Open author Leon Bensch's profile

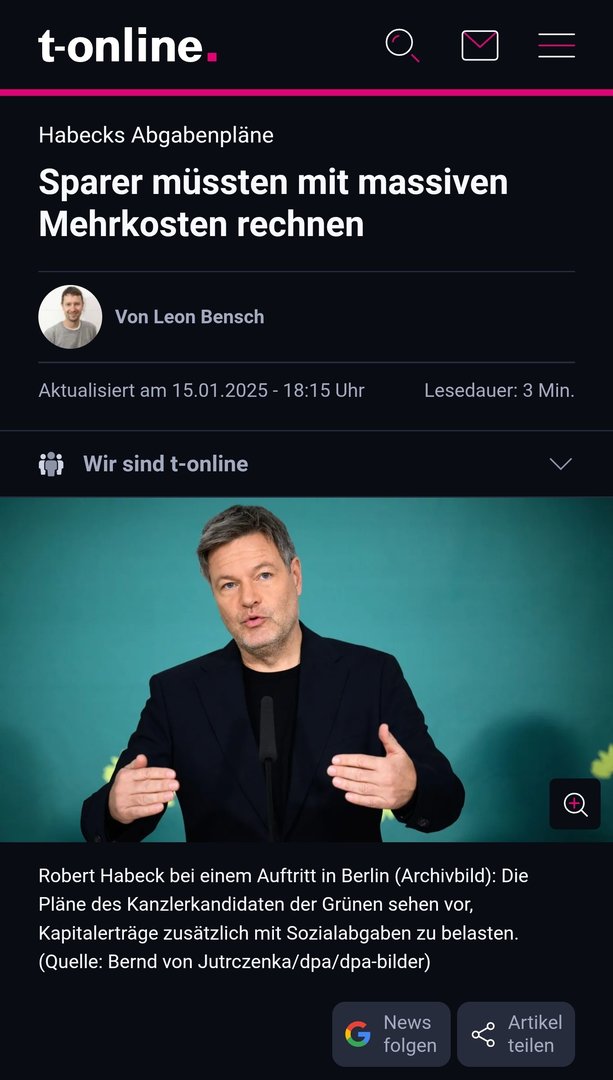(189, 317)
